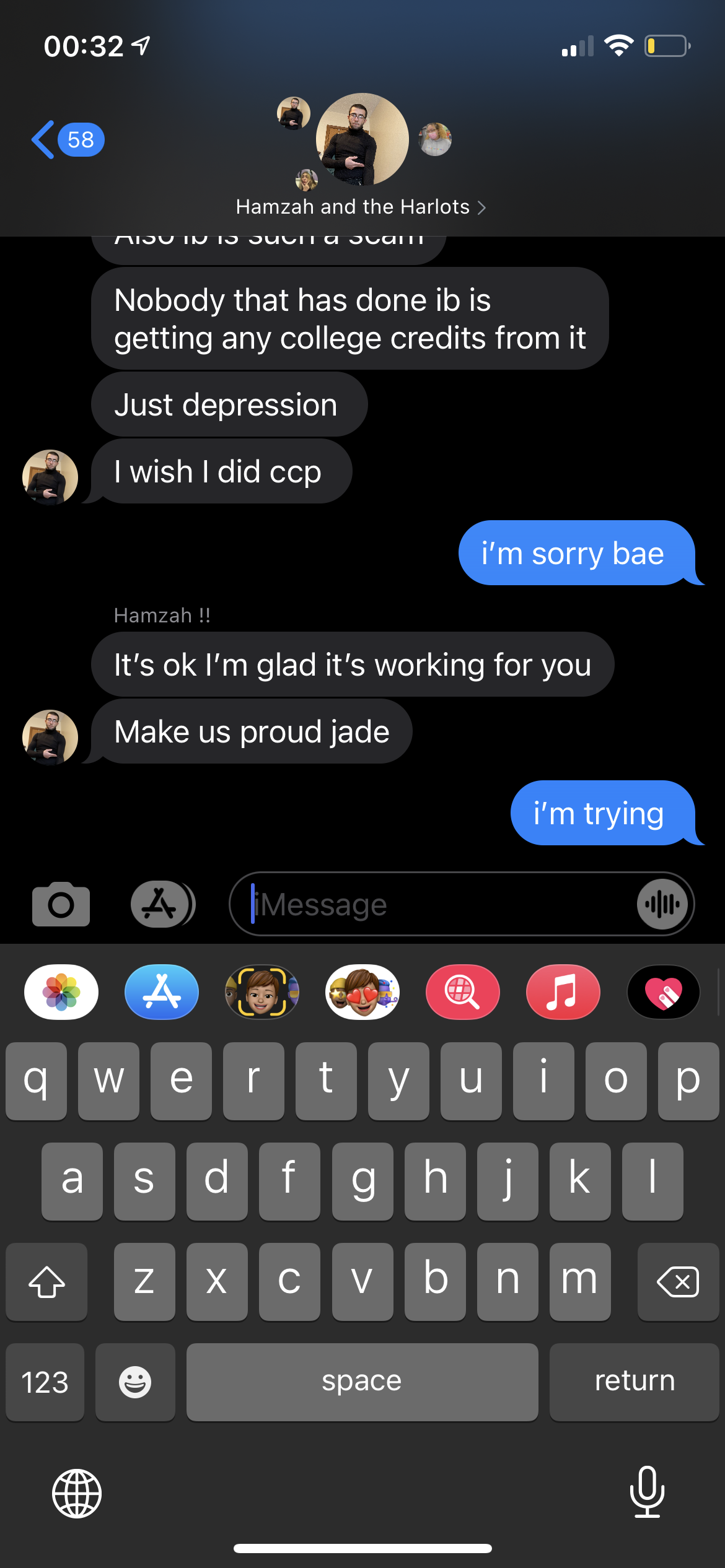Change keyboard language with the globe key

pyautogui.click(x=77, y=1494)
